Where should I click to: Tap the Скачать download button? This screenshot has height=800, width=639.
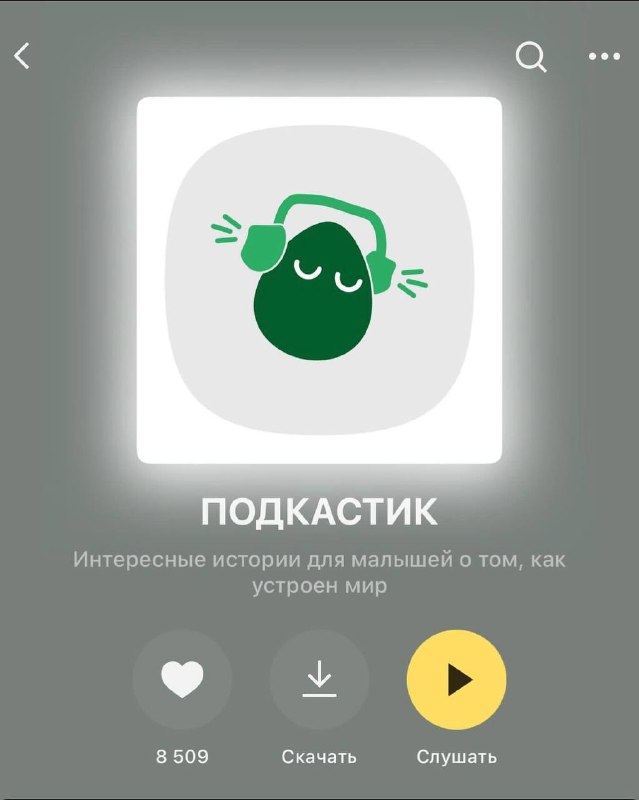[x=319, y=681]
